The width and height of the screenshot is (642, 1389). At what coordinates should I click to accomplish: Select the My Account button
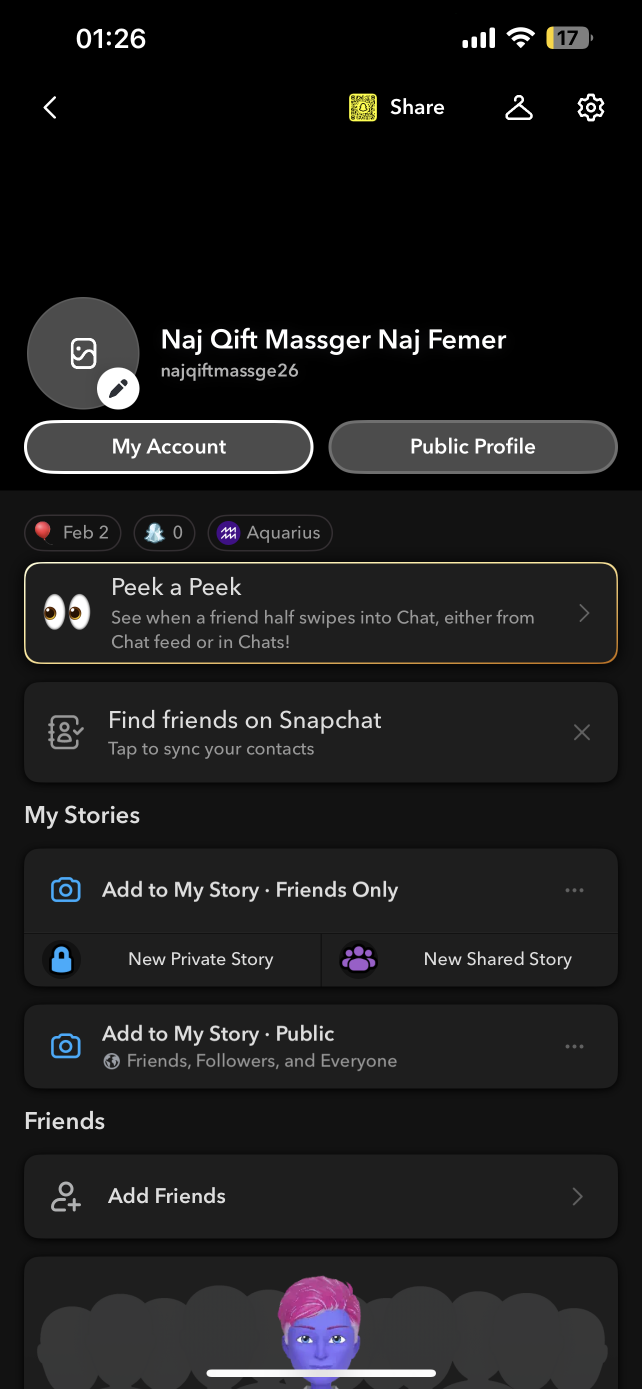(x=169, y=447)
